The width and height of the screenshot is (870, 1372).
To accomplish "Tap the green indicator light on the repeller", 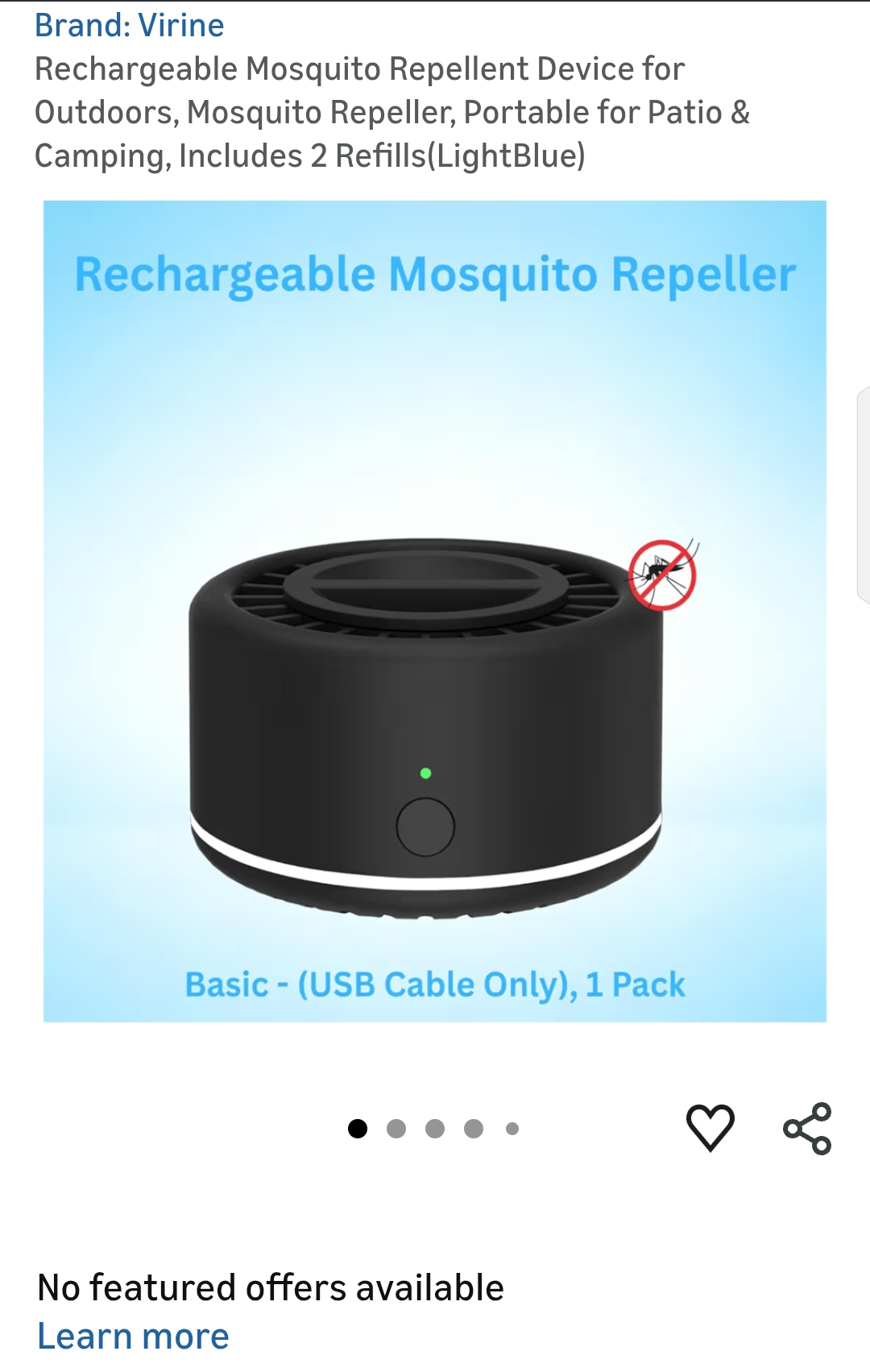I will 425,773.
